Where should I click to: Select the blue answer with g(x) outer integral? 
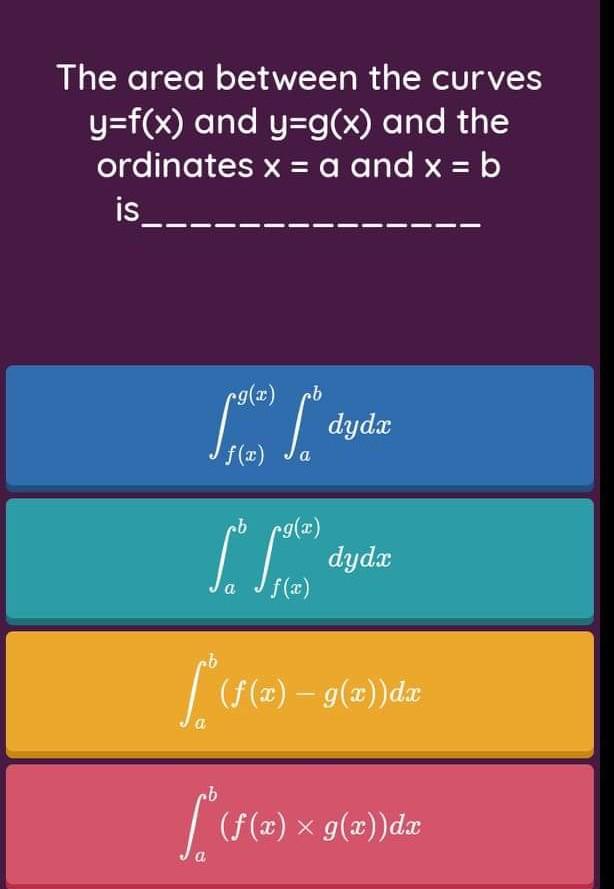(x=300, y=426)
